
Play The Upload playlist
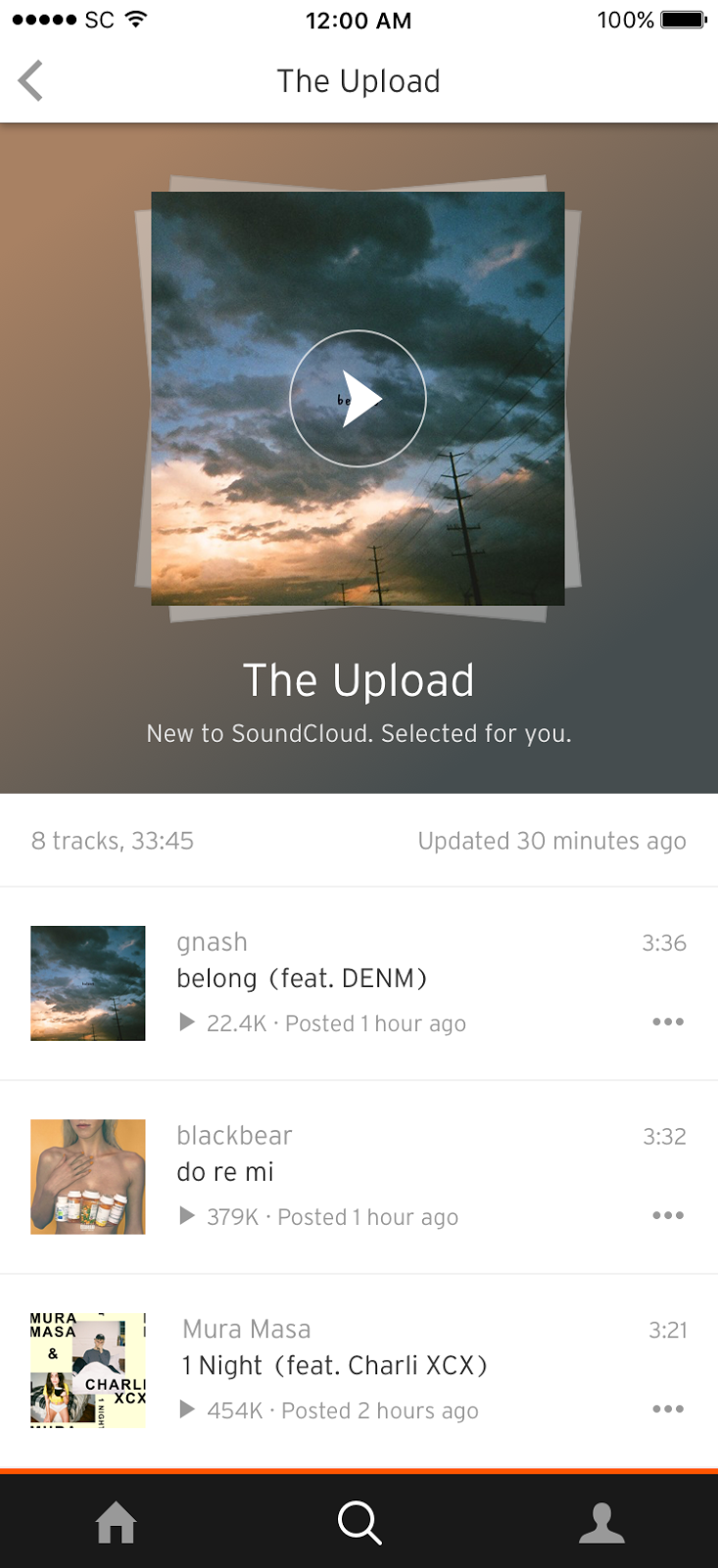tap(359, 398)
